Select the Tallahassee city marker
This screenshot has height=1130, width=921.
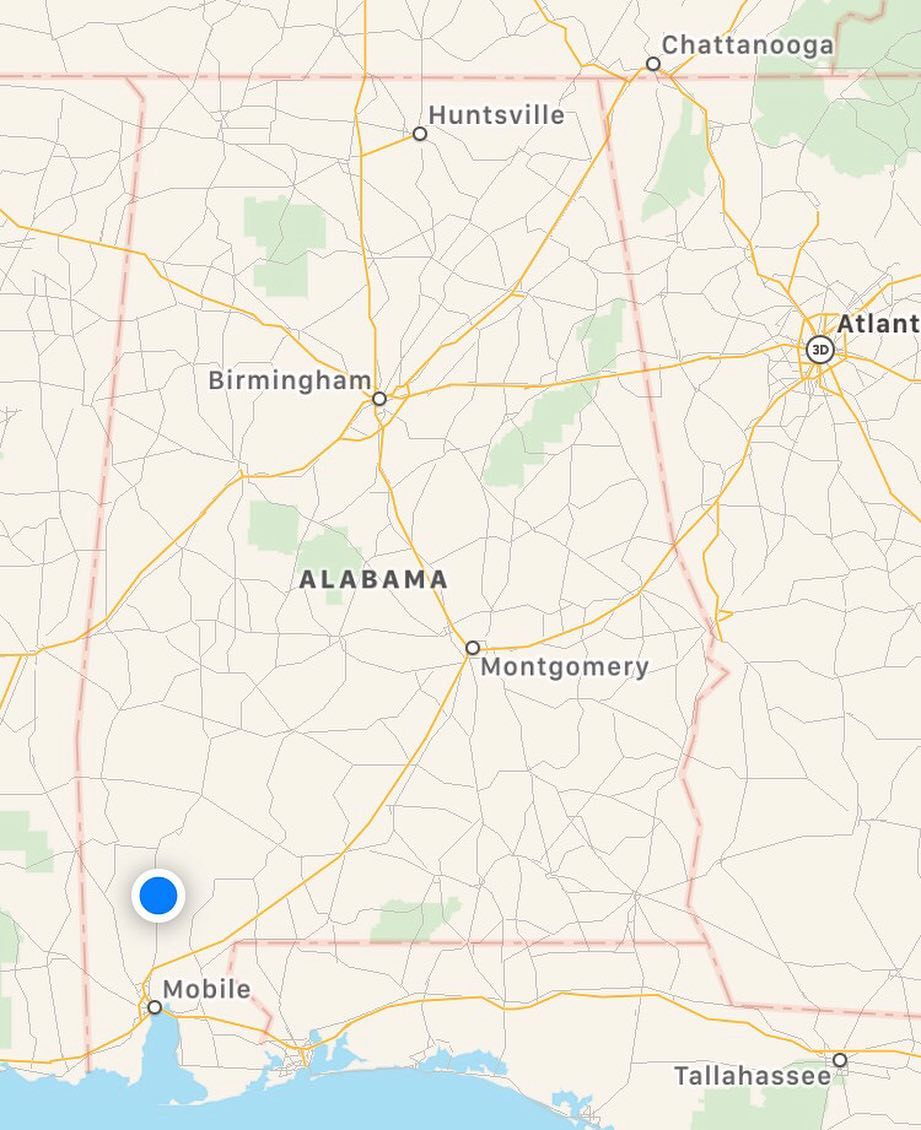coord(840,1060)
